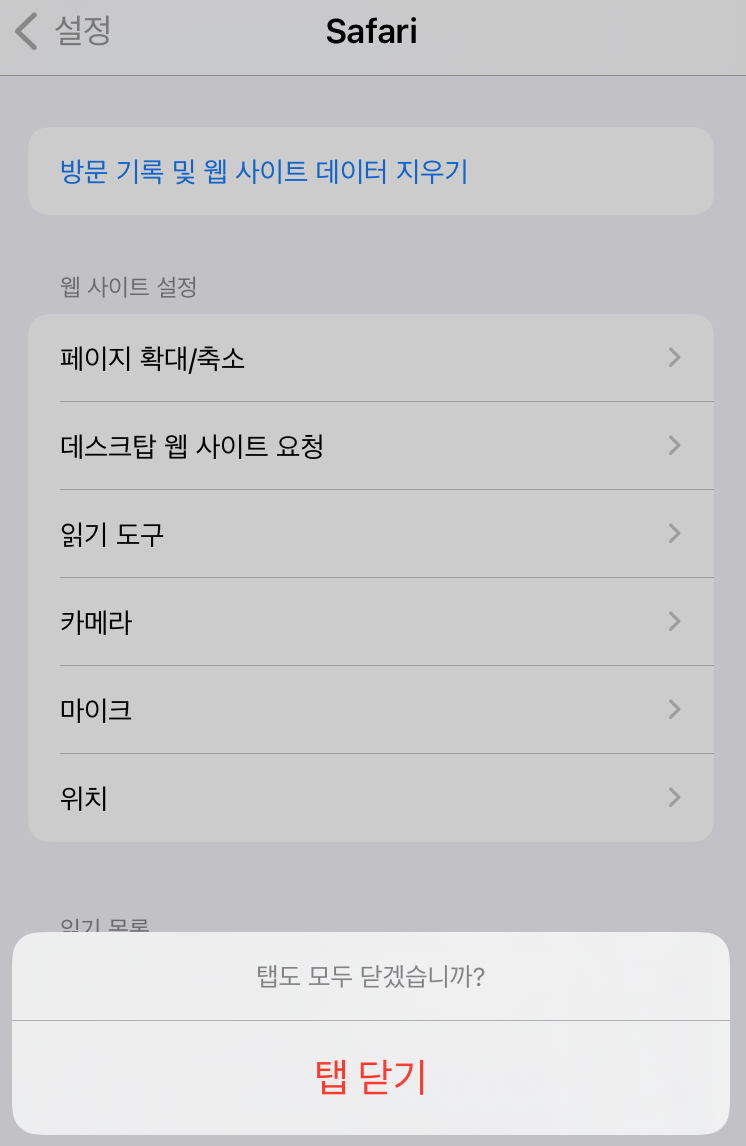Open 읽기 도구 settings

[x=370, y=534]
